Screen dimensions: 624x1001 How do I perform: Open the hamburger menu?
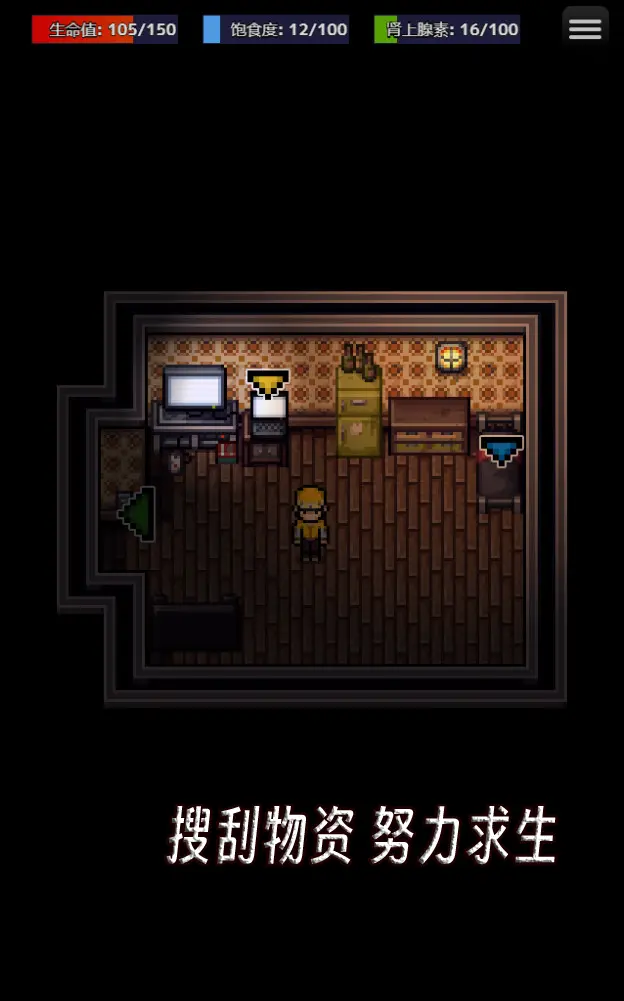click(x=585, y=29)
